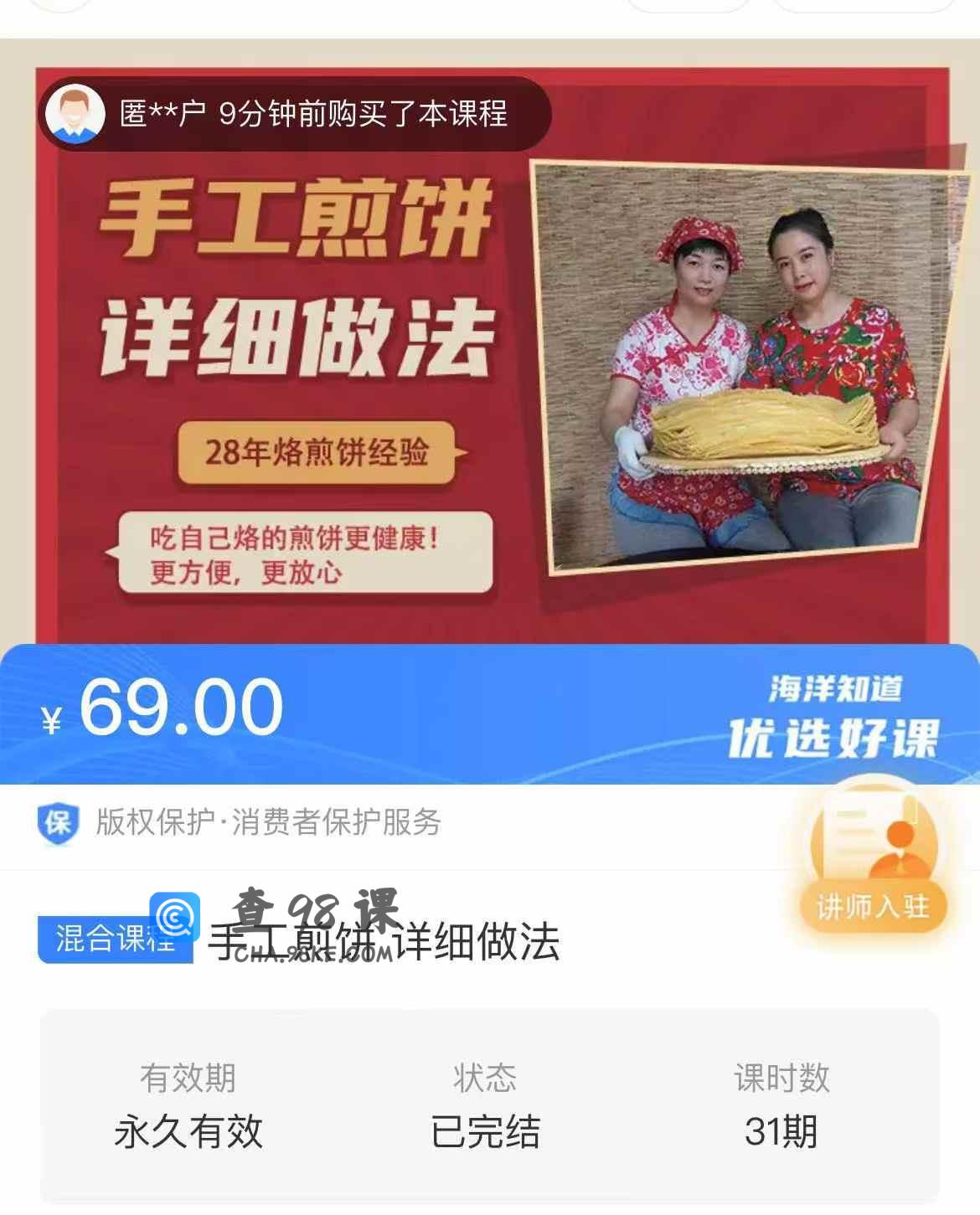Open the 版权保护·消费者保护服务 info row
The height and width of the screenshot is (1215, 980).
[268, 822]
